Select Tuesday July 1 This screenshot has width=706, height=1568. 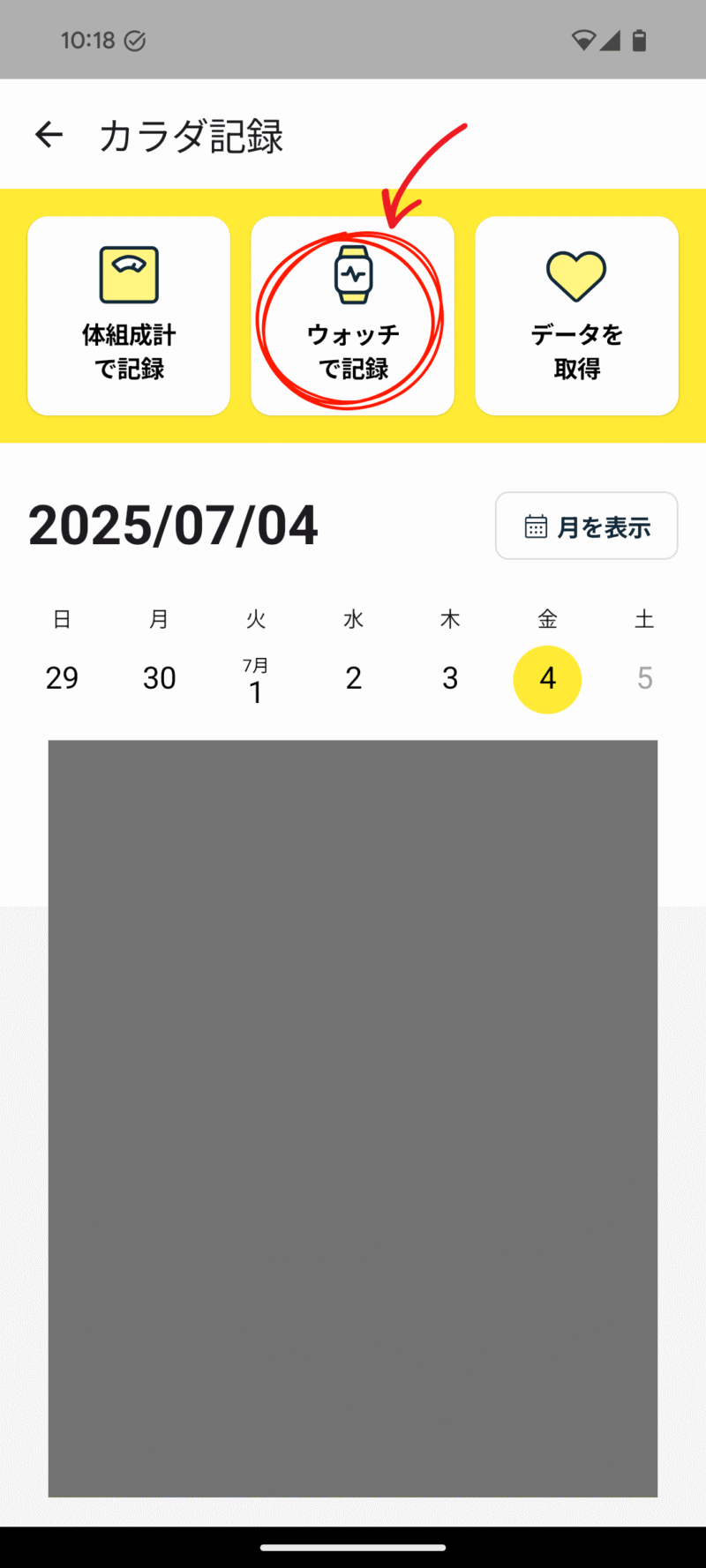point(256,680)
